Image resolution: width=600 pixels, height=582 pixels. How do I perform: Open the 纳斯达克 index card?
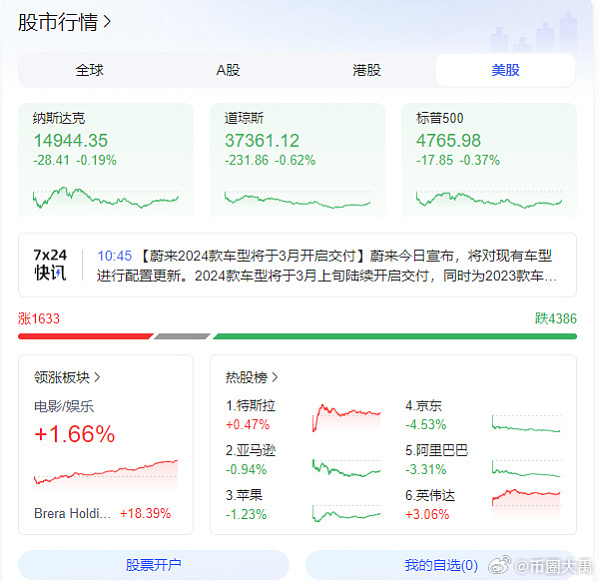coord(105,158)
